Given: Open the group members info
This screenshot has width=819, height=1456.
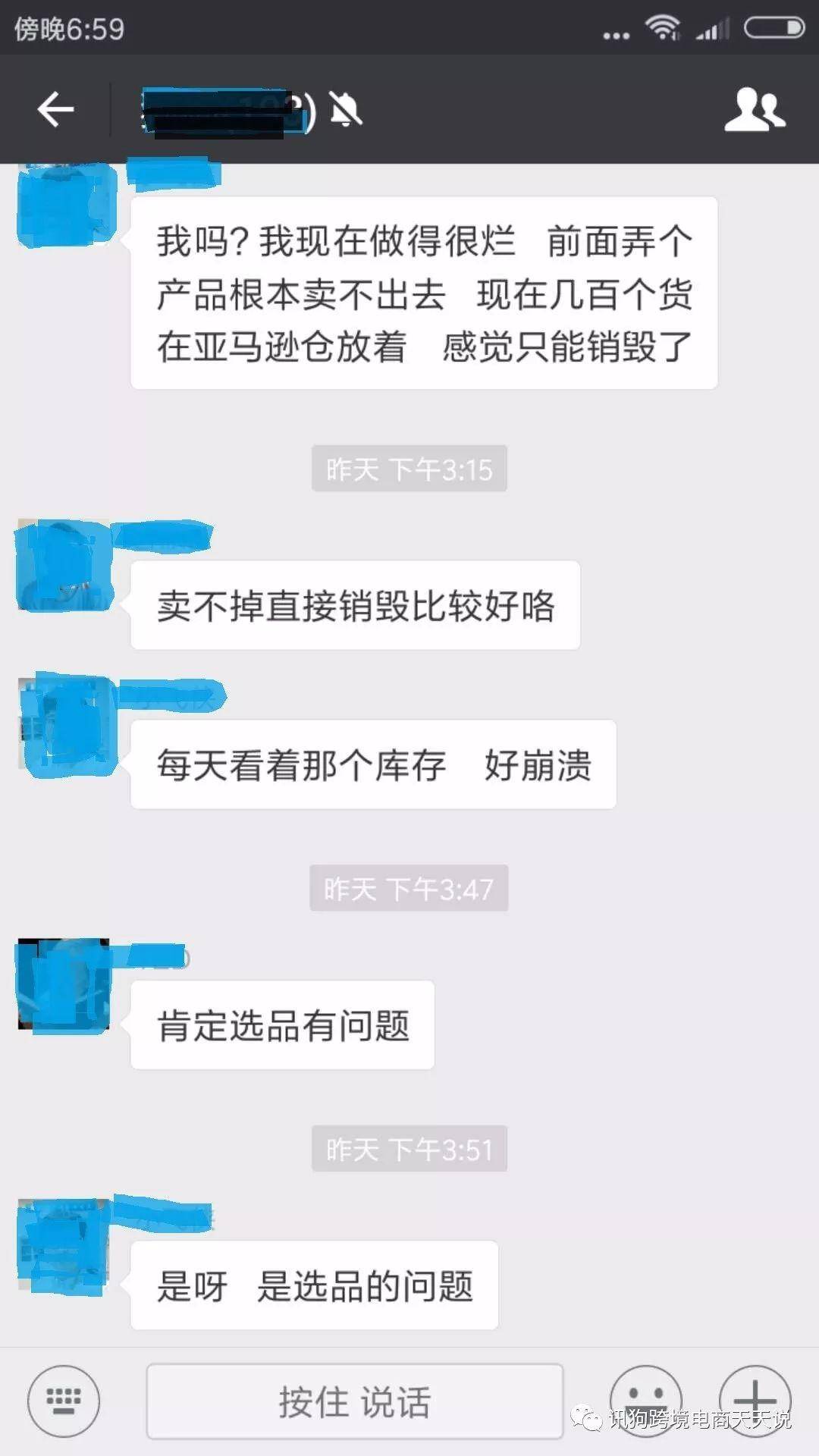Looking at the screenshot, I should (x=755, y=110).
